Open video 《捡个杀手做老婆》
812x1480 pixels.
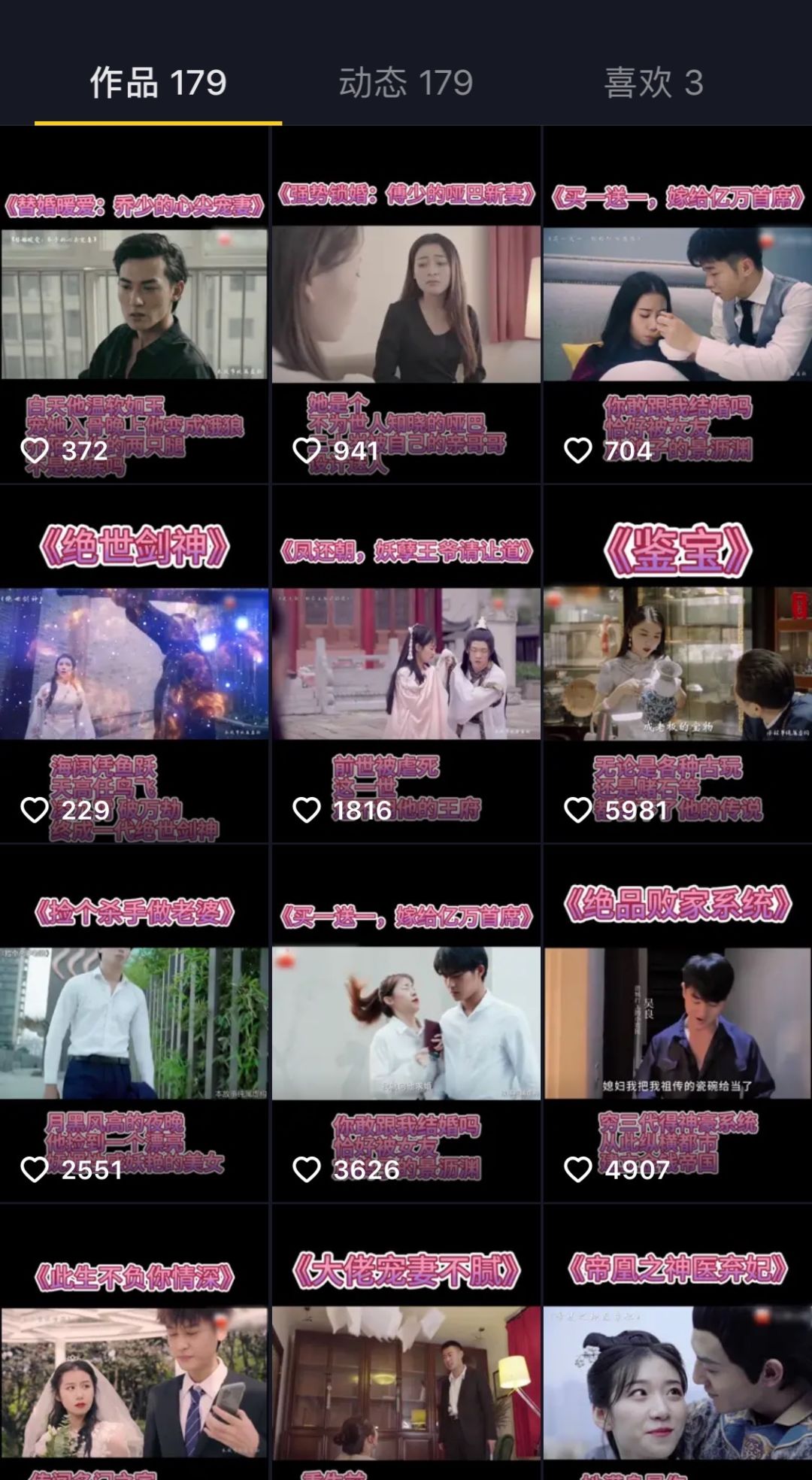pyautogui.click(x=134, y=1023)
